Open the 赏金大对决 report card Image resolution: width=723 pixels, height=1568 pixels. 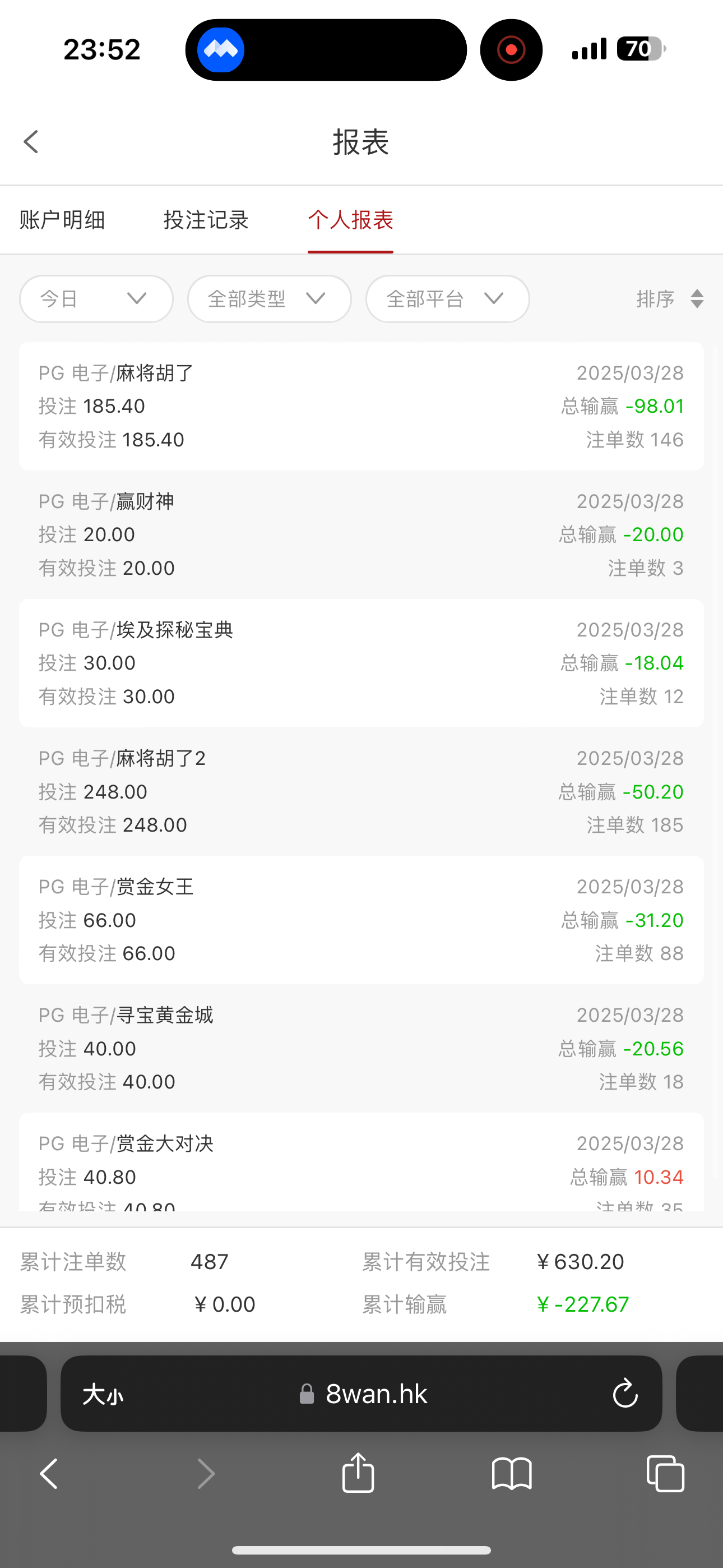coord(361,1162)
